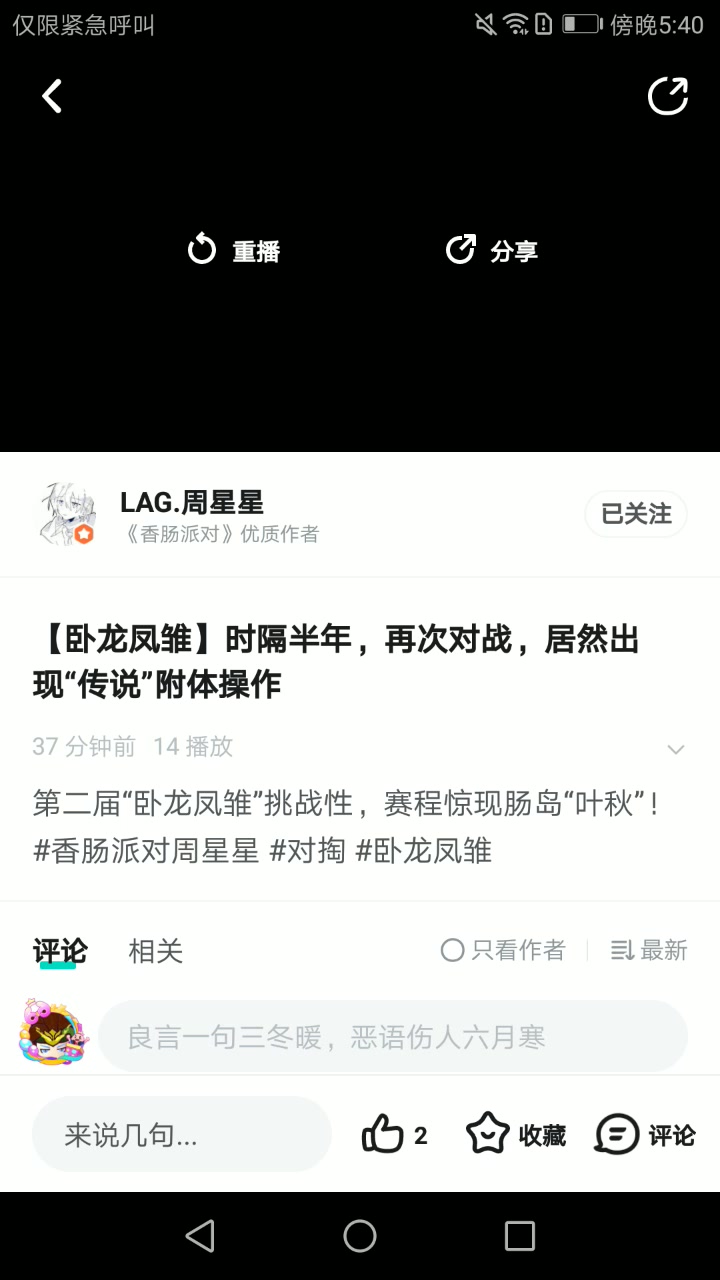
Task: Switch to the 评论 tab
Action: [60, 951]
